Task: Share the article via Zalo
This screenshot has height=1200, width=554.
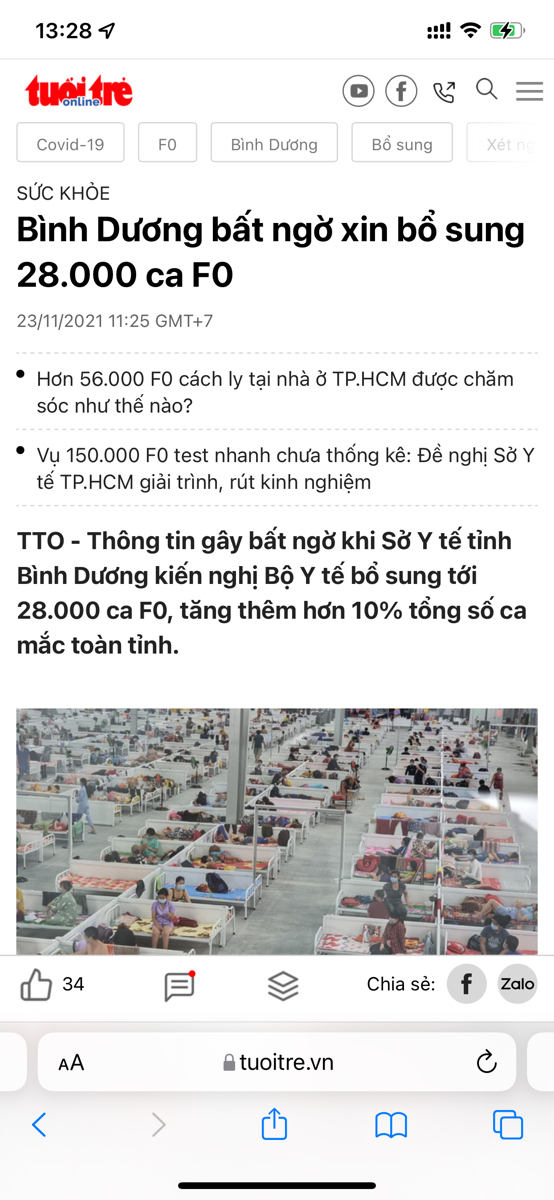Action: tap(517, 984)
